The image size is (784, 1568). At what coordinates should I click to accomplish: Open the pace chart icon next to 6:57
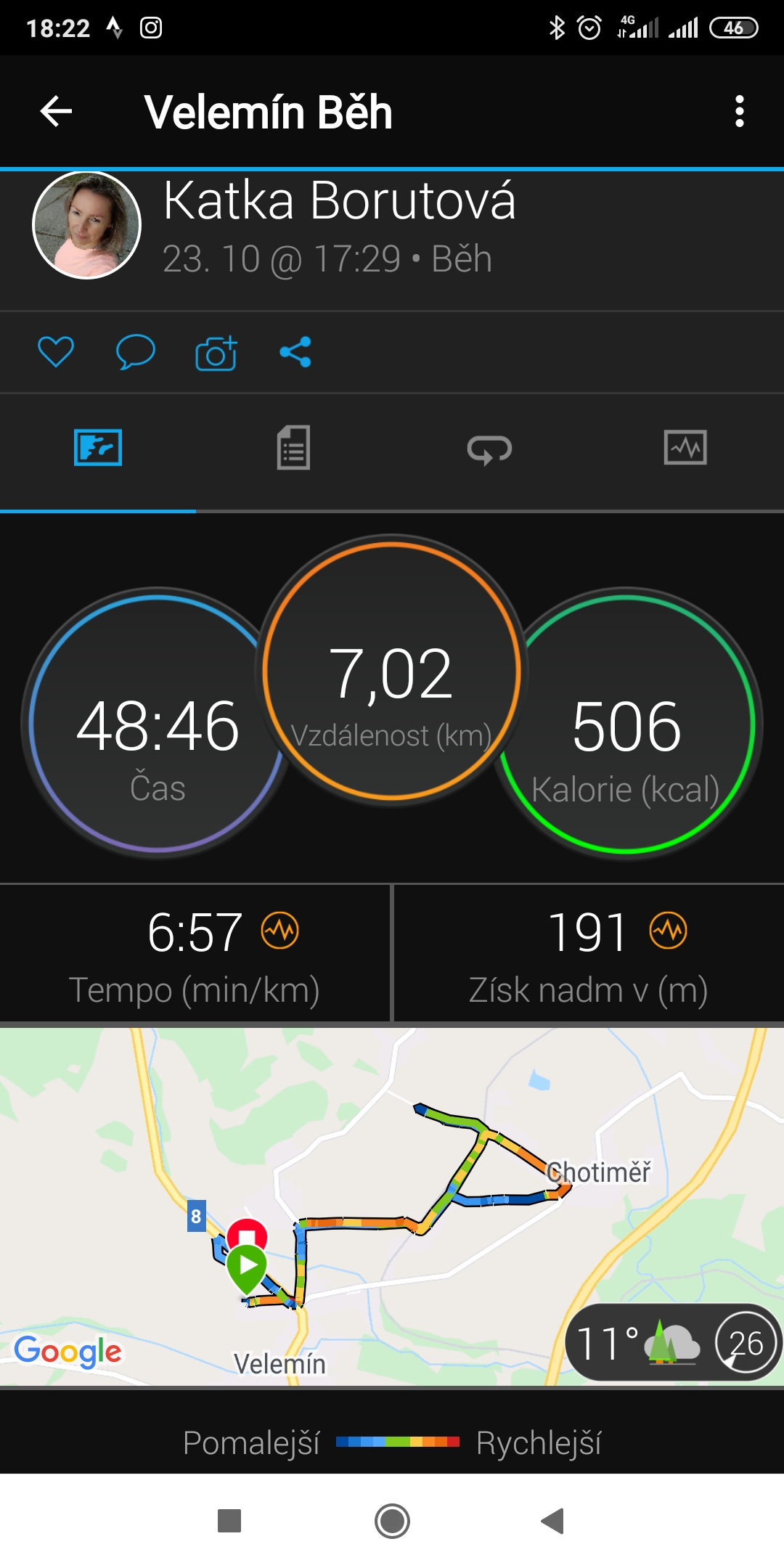(x=280, y=931)
